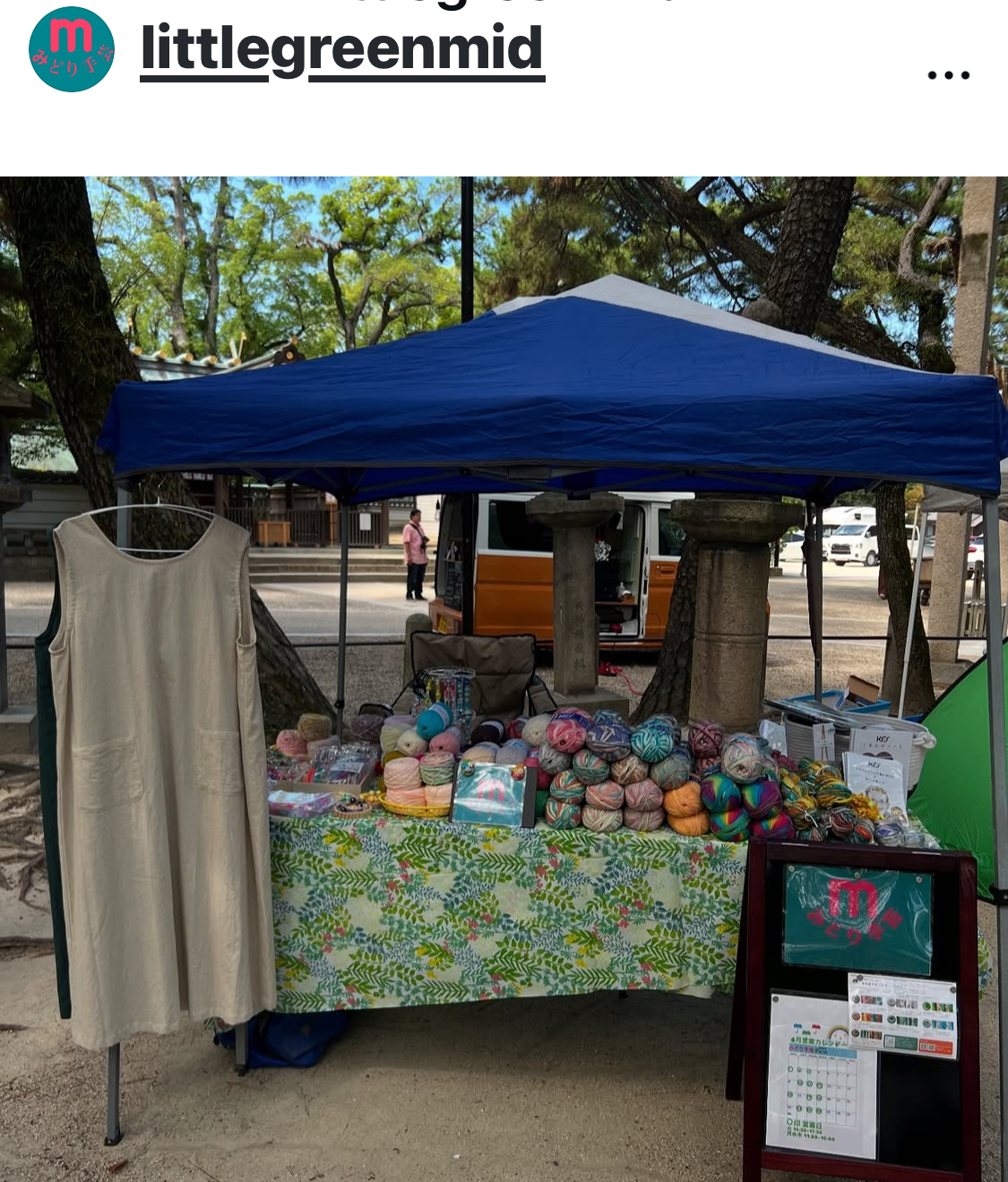Image resolution: width=1008 pixels, height=1182 pixels.
Task: Open the post's three-dot options menu
Action: (x=948, y=75)
